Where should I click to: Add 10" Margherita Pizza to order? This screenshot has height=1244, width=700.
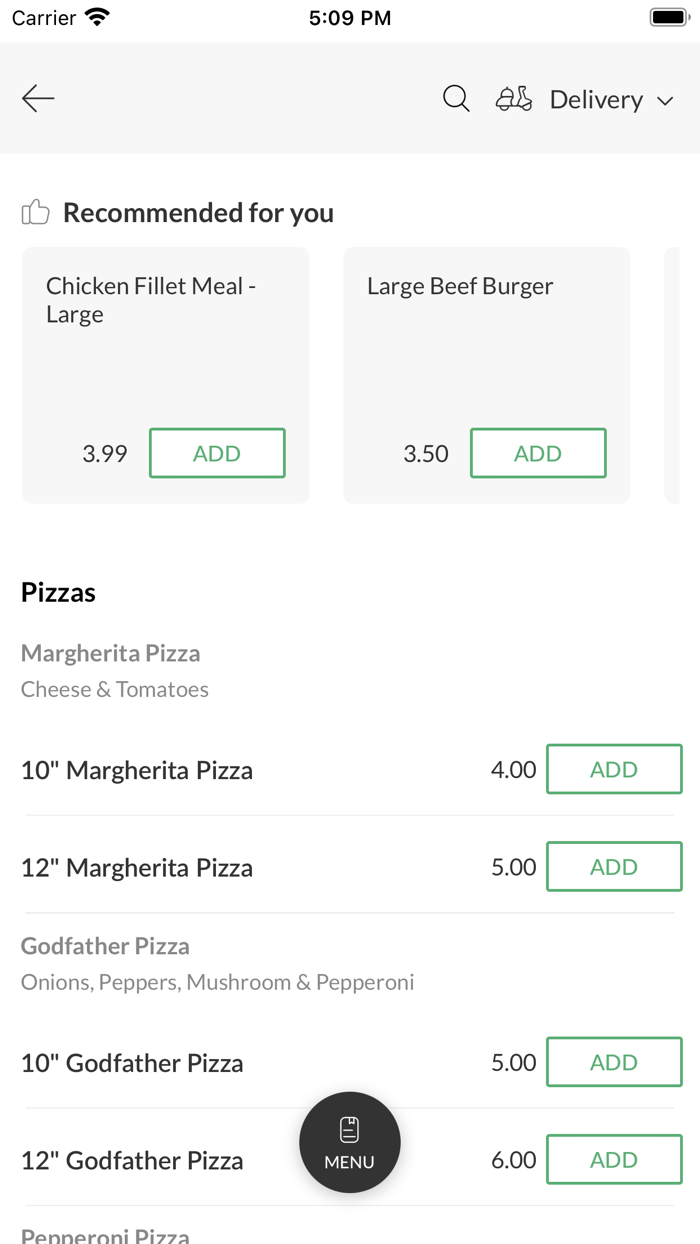[614, 769]
